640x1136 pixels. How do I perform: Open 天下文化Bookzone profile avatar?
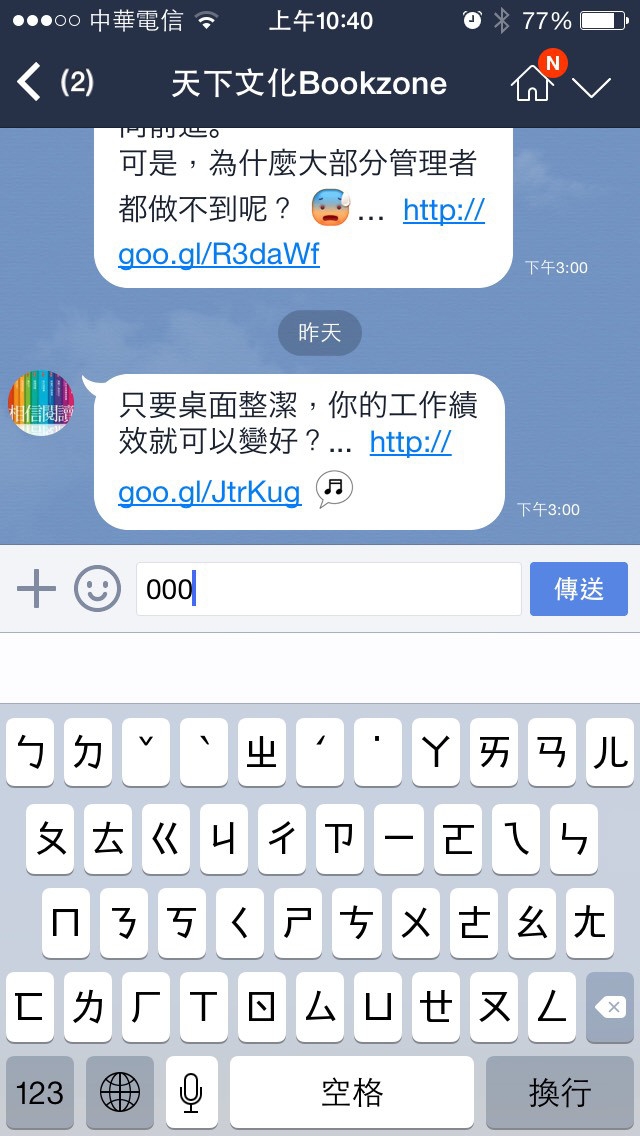click(41, 403)
